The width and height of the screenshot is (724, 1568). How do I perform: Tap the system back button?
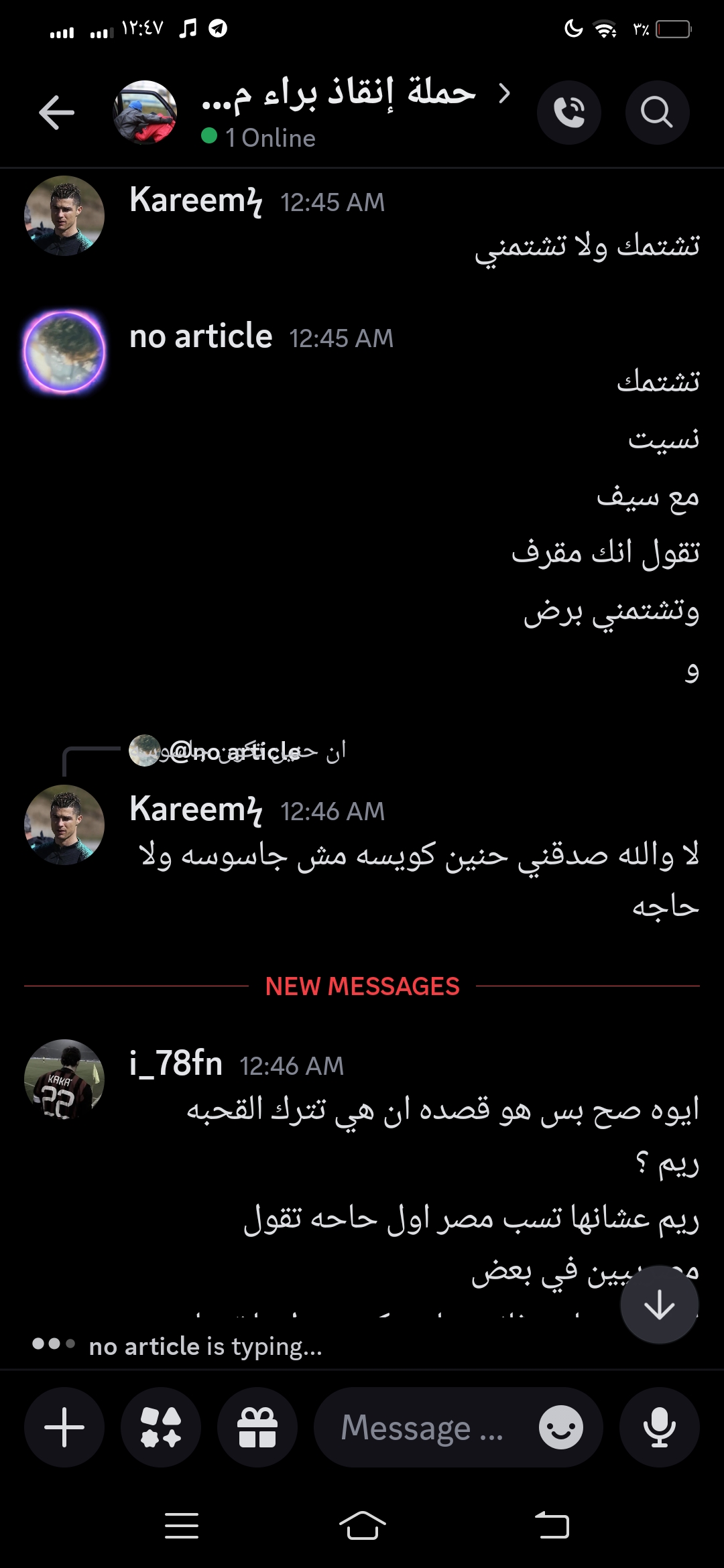coord(552,1526)
